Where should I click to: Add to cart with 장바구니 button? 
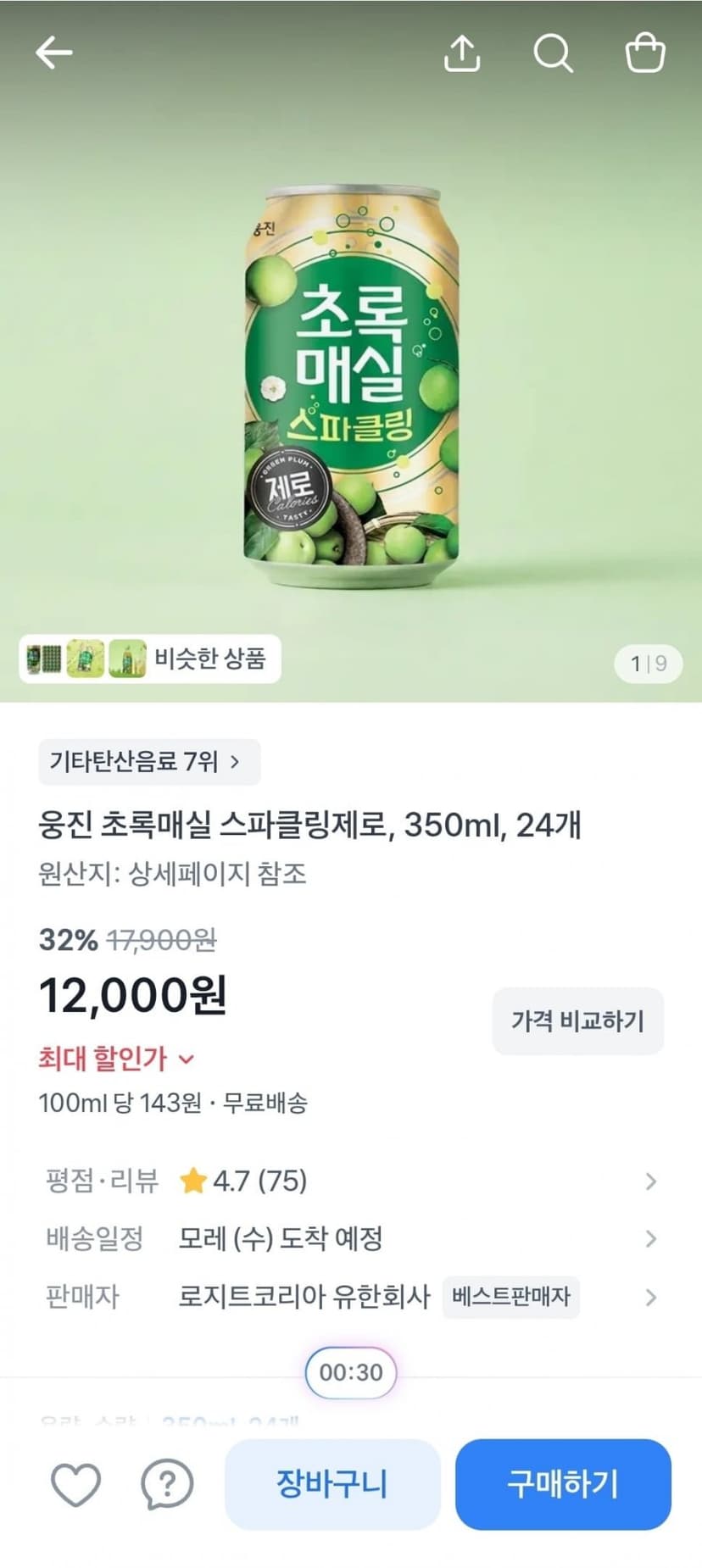point(332,1484)
